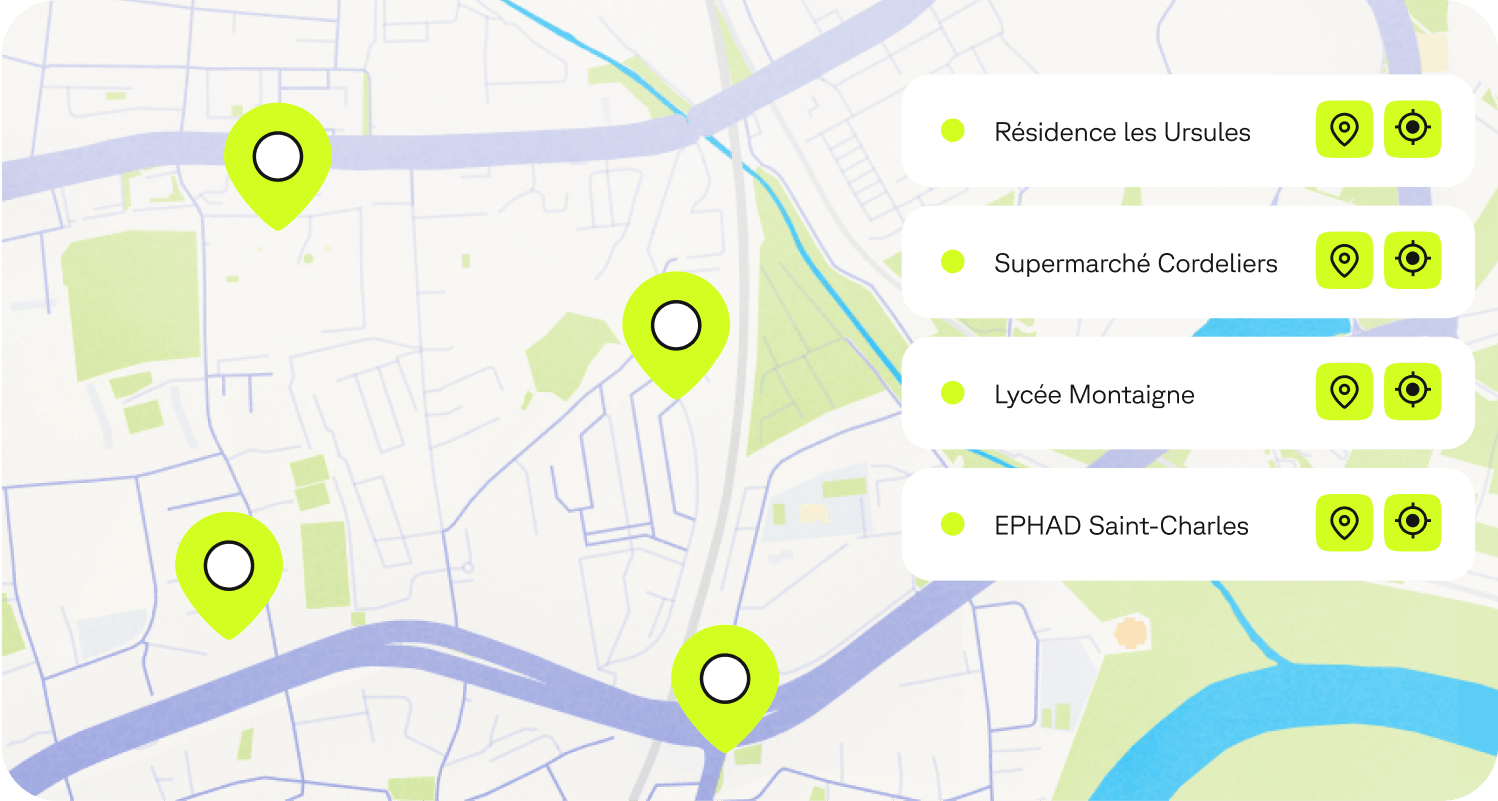The height and width of the screenshot is (801, 1498).
Task: Center map on Lycée Montaigne
Action: point(1412,391)
